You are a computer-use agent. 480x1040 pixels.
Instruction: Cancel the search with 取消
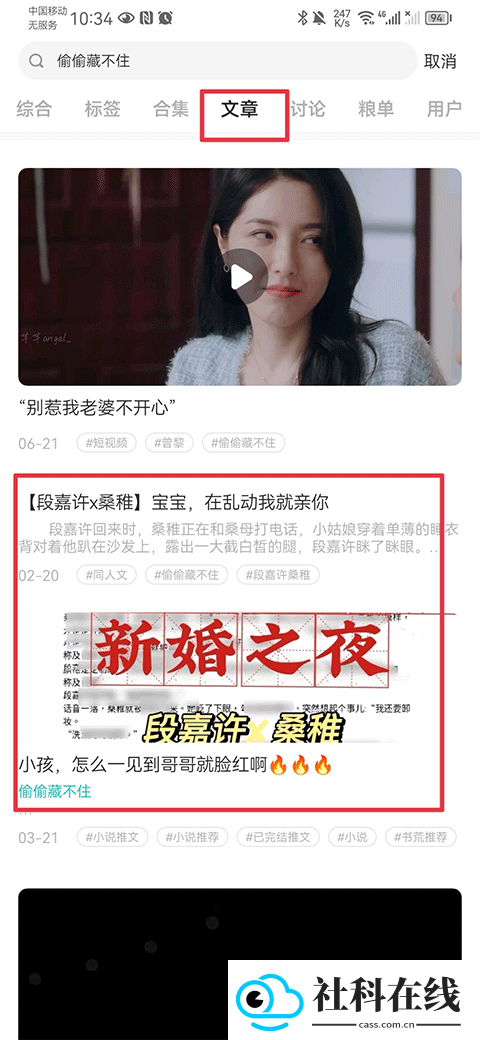440,62
